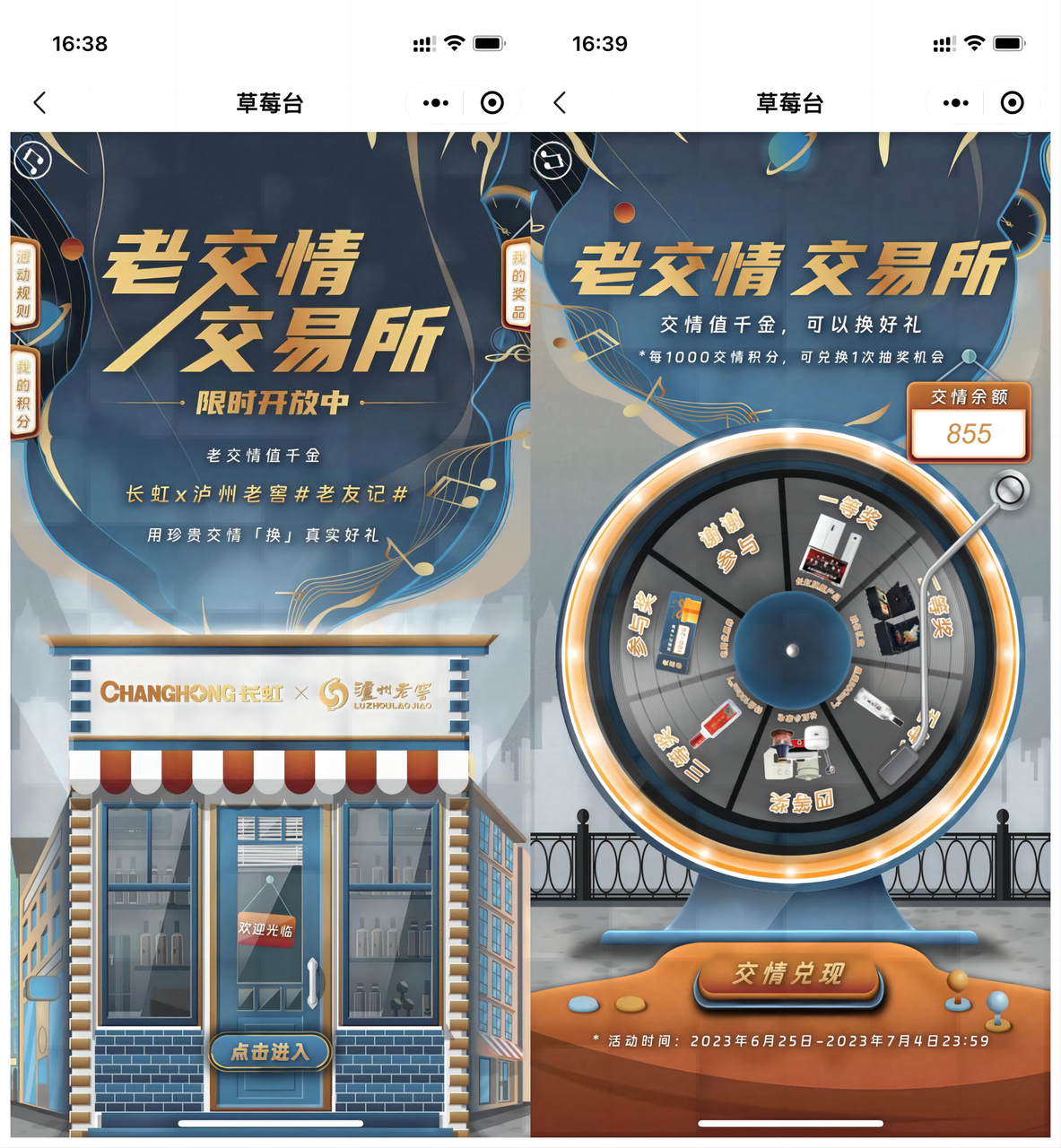Tap the 交情兑现 button under the prize wheel
The height and width of the screenshot is (1148, 1061).
tap(788, 974)
